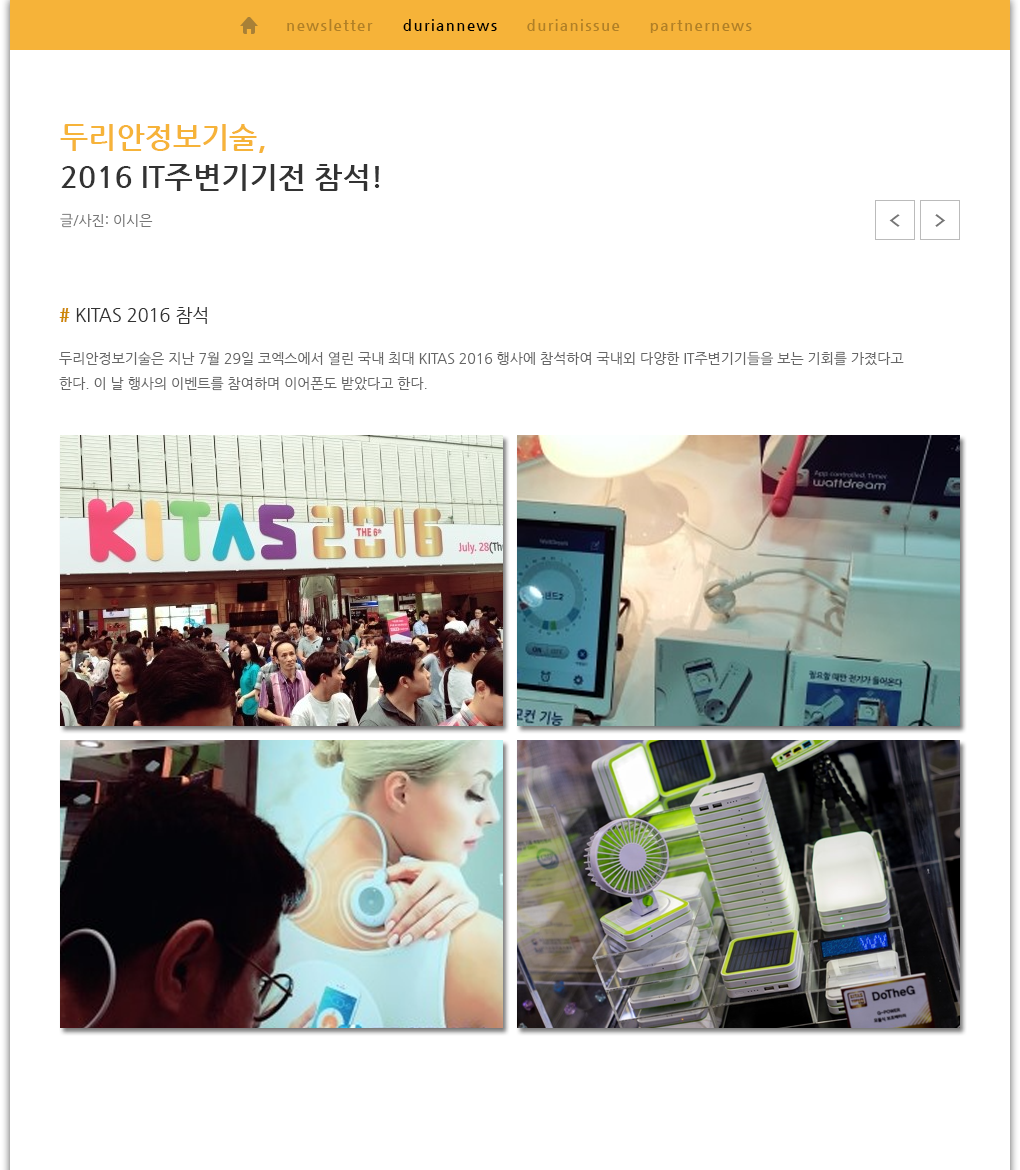
Task: View the wattdream tablet display photo
Action: tap(738, 580)
